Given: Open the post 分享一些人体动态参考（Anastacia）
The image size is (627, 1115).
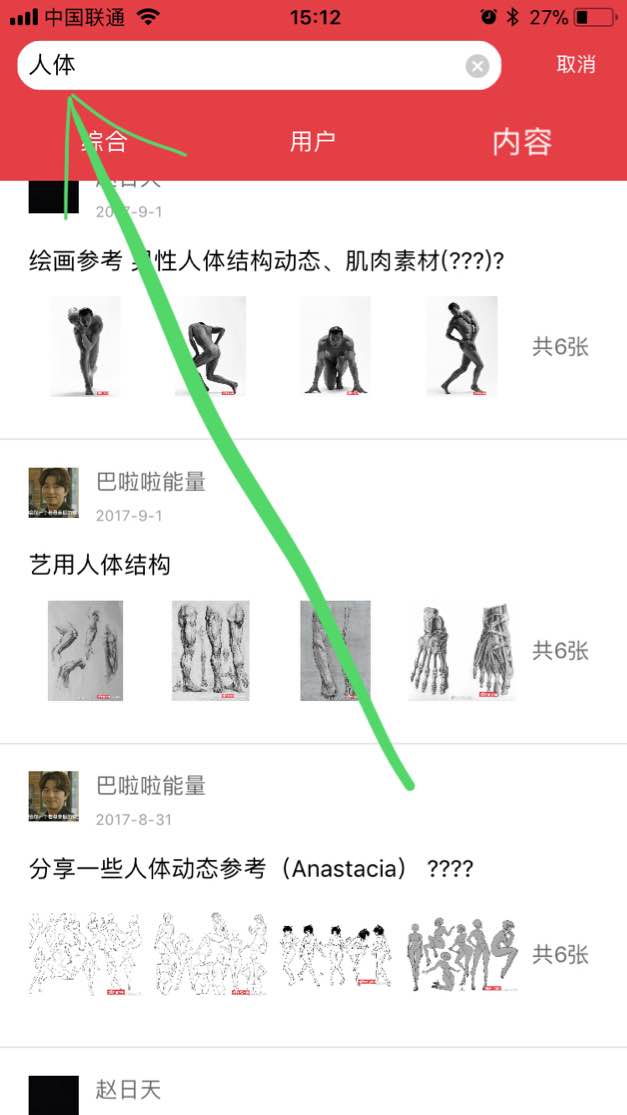Looking at the screenshot, I should [x=252, y=869].
